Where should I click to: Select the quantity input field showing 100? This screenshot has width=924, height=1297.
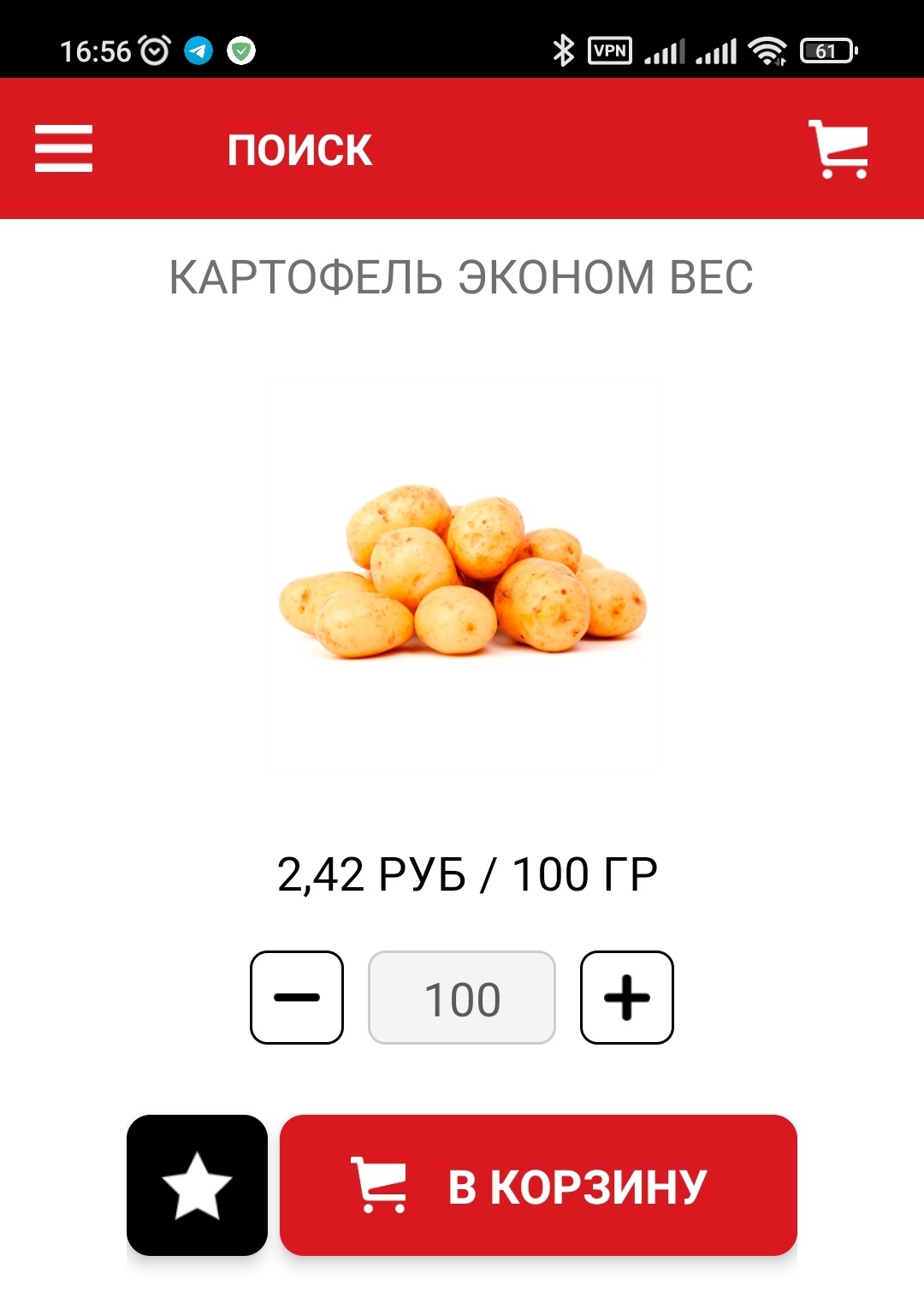(462, 997)
